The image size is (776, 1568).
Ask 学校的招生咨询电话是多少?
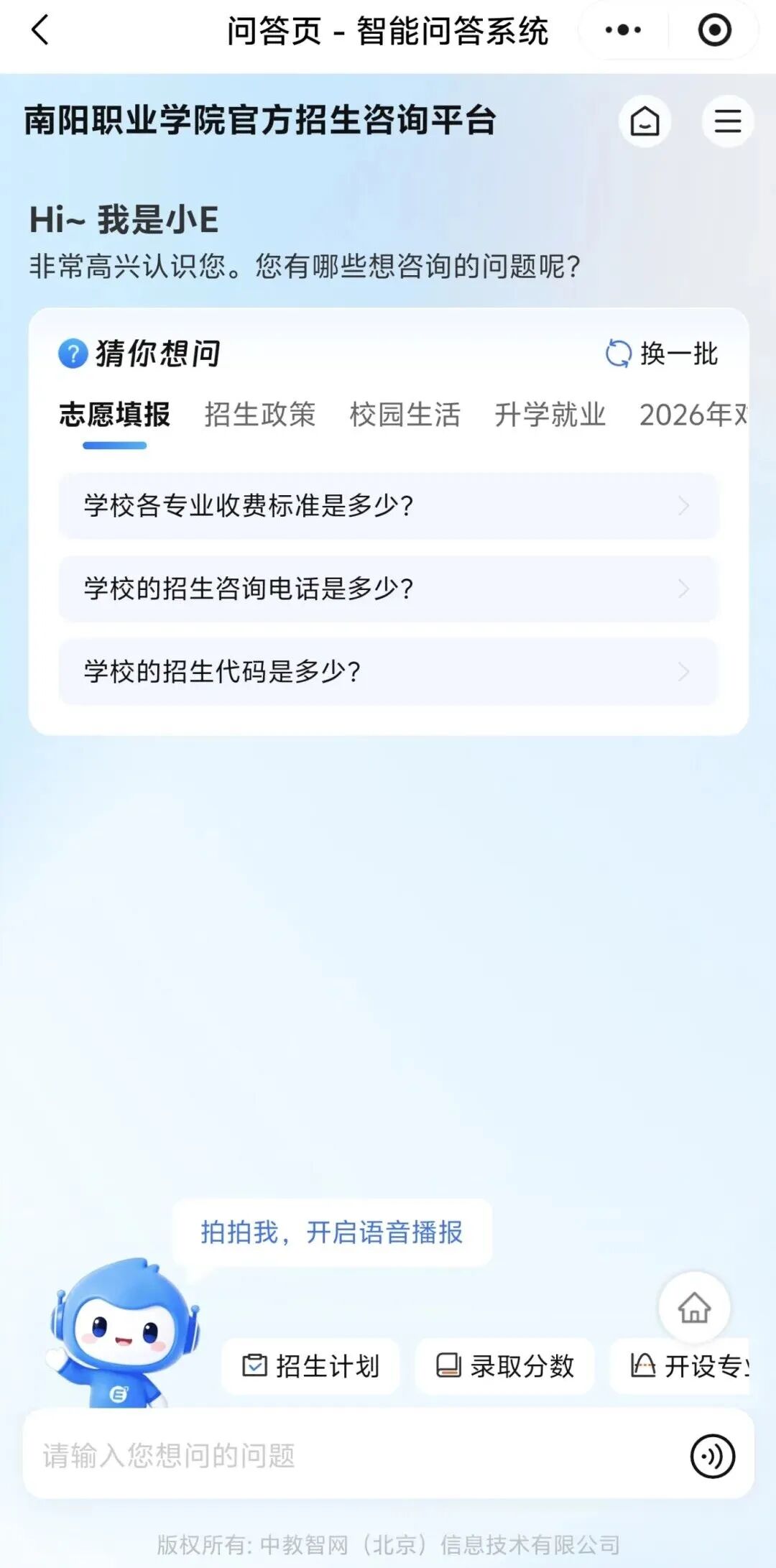[388, 589]
